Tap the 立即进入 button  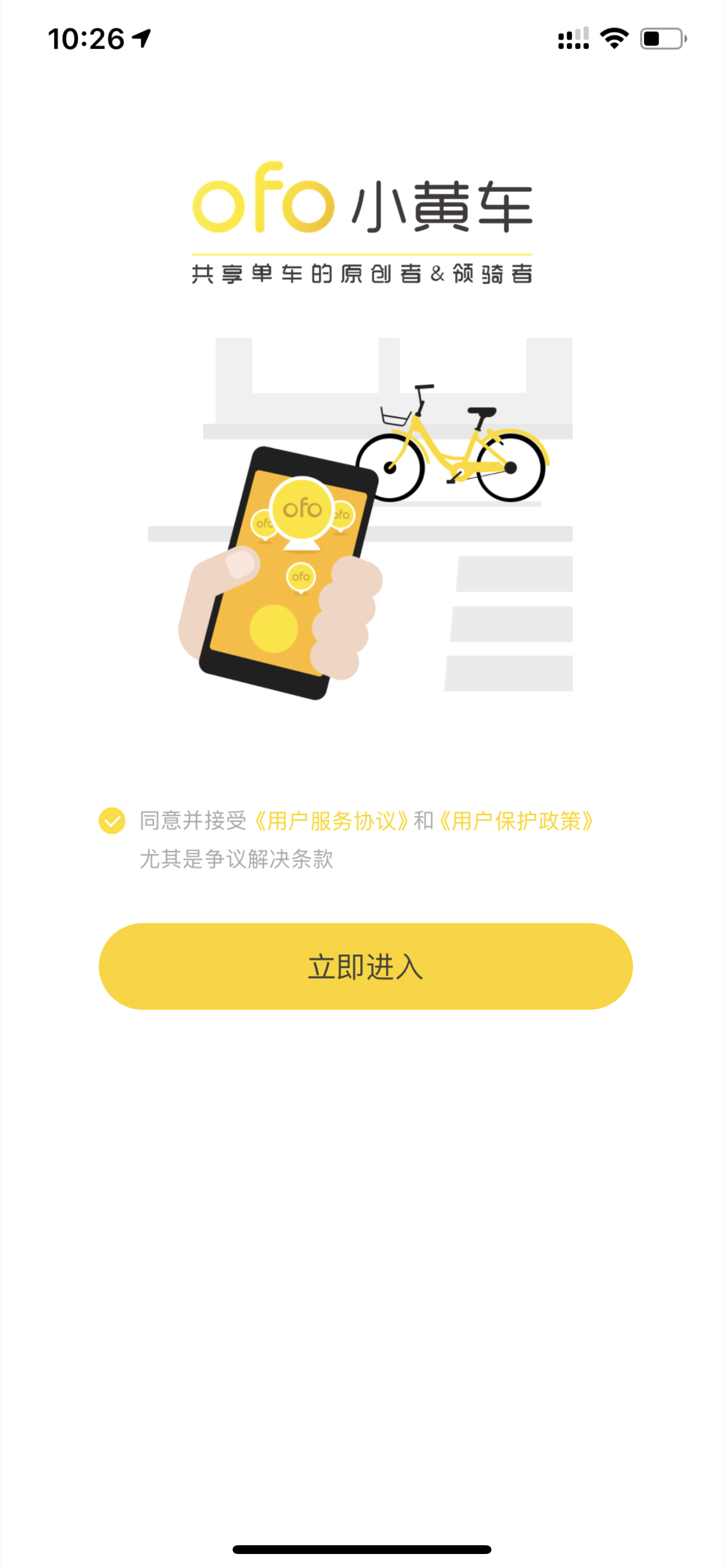pyautogui.click(x=365, y=966)
